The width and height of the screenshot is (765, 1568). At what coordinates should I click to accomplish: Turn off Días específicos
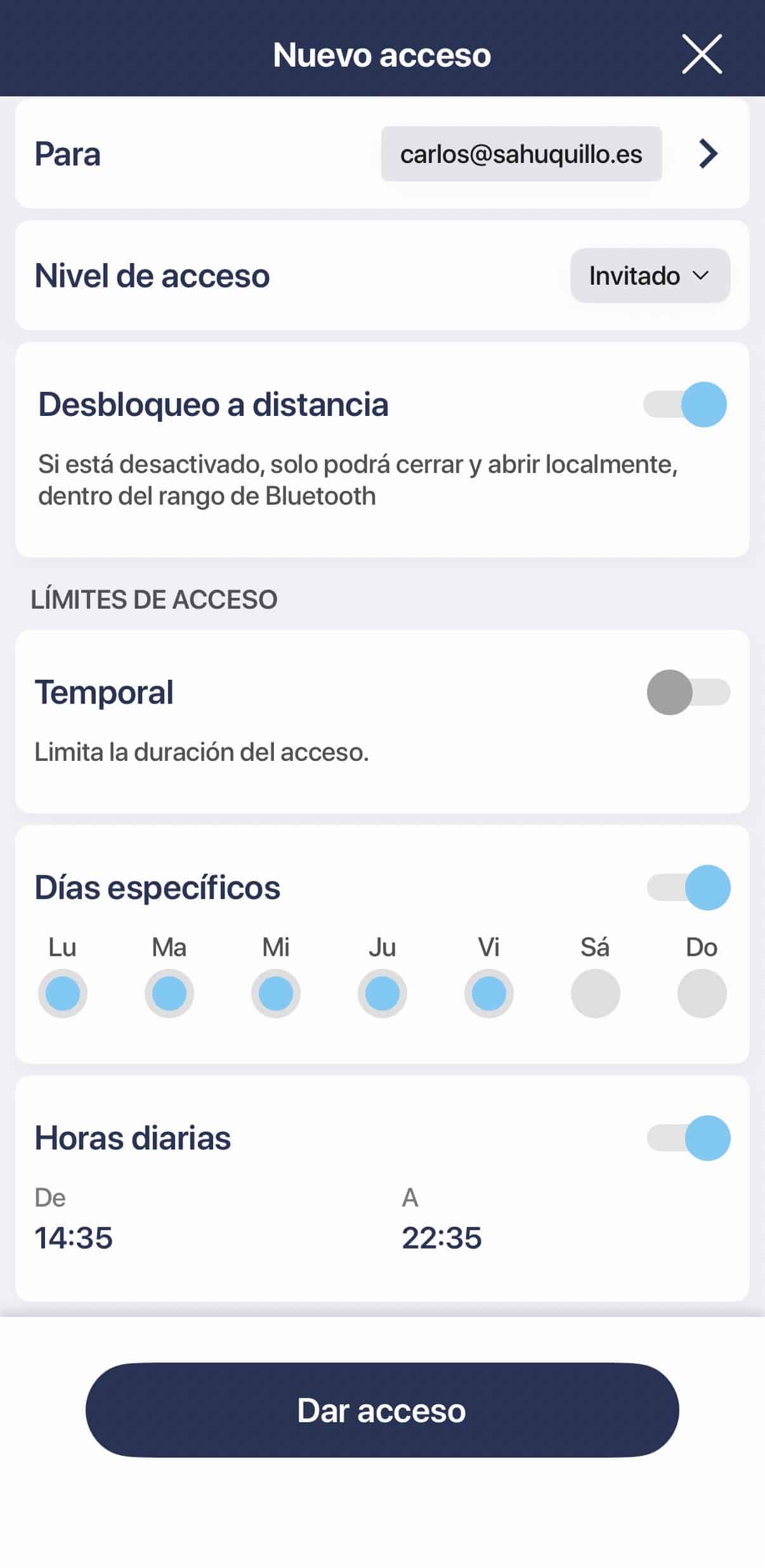pos(689,888)
